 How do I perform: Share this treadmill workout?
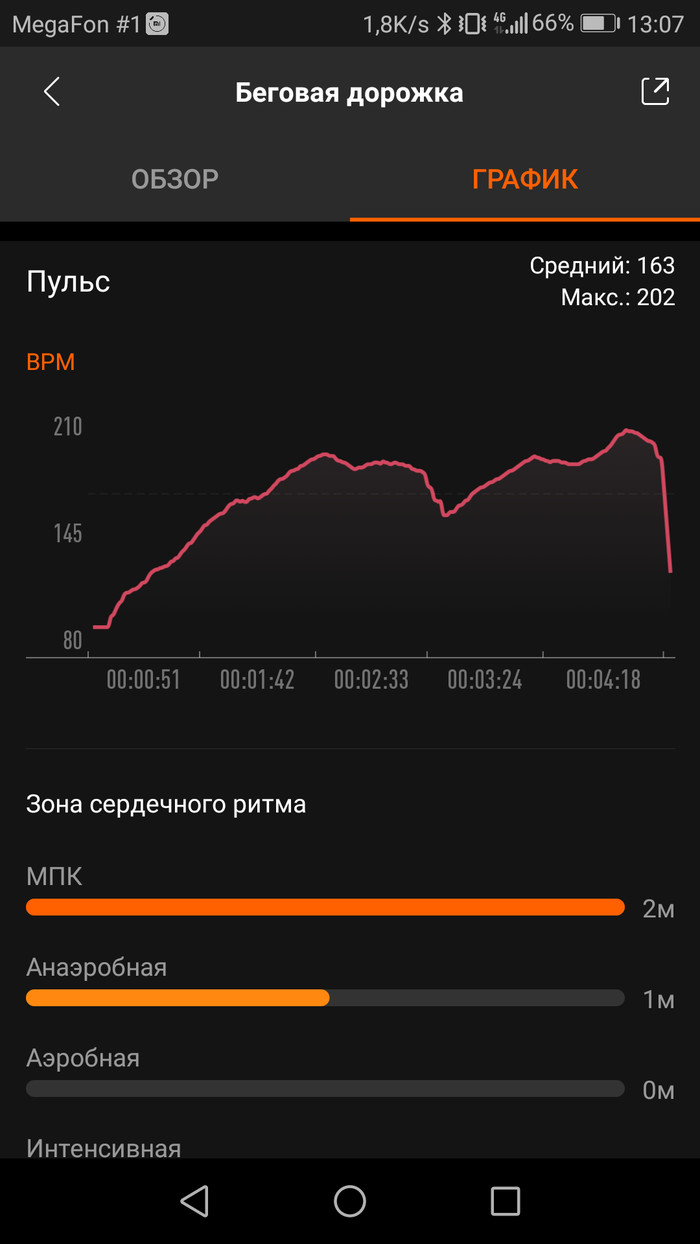tap(655, 91)
